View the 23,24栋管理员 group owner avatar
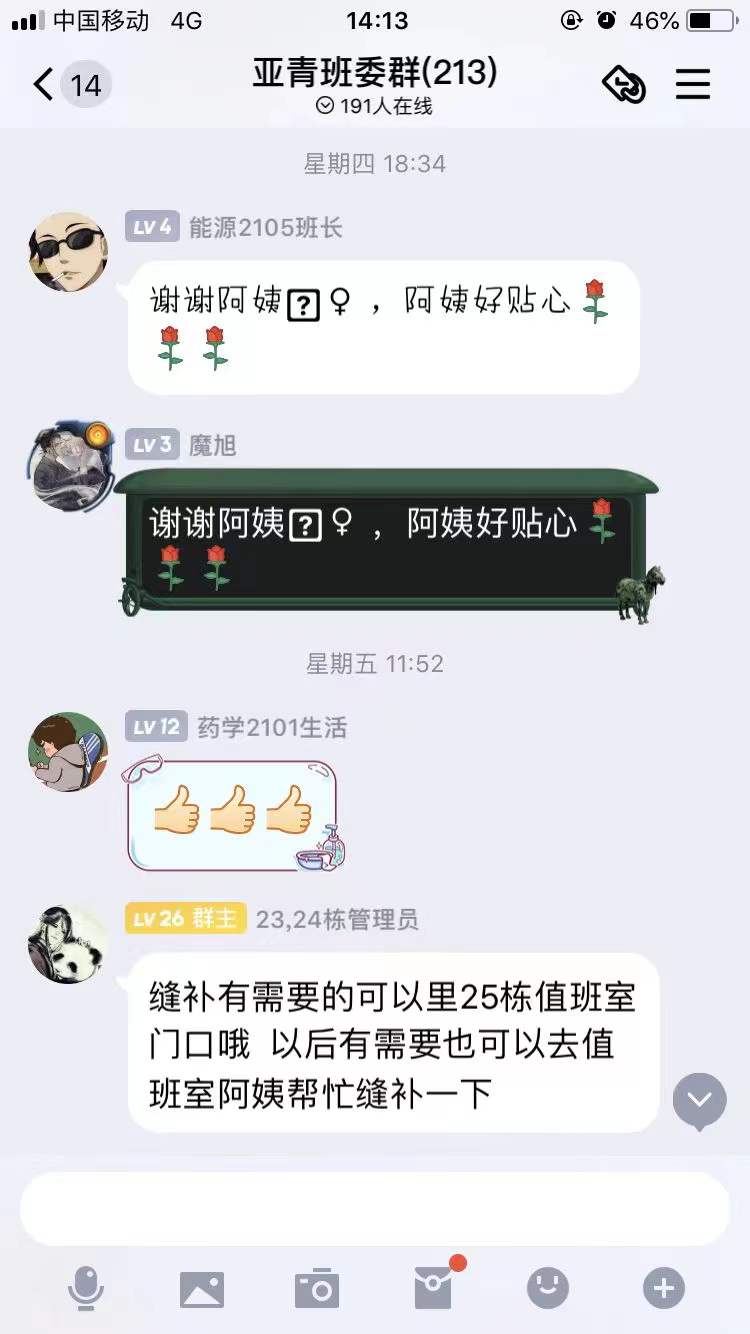This screenshot has height=1334, width=750. click(x=68, y=944)
